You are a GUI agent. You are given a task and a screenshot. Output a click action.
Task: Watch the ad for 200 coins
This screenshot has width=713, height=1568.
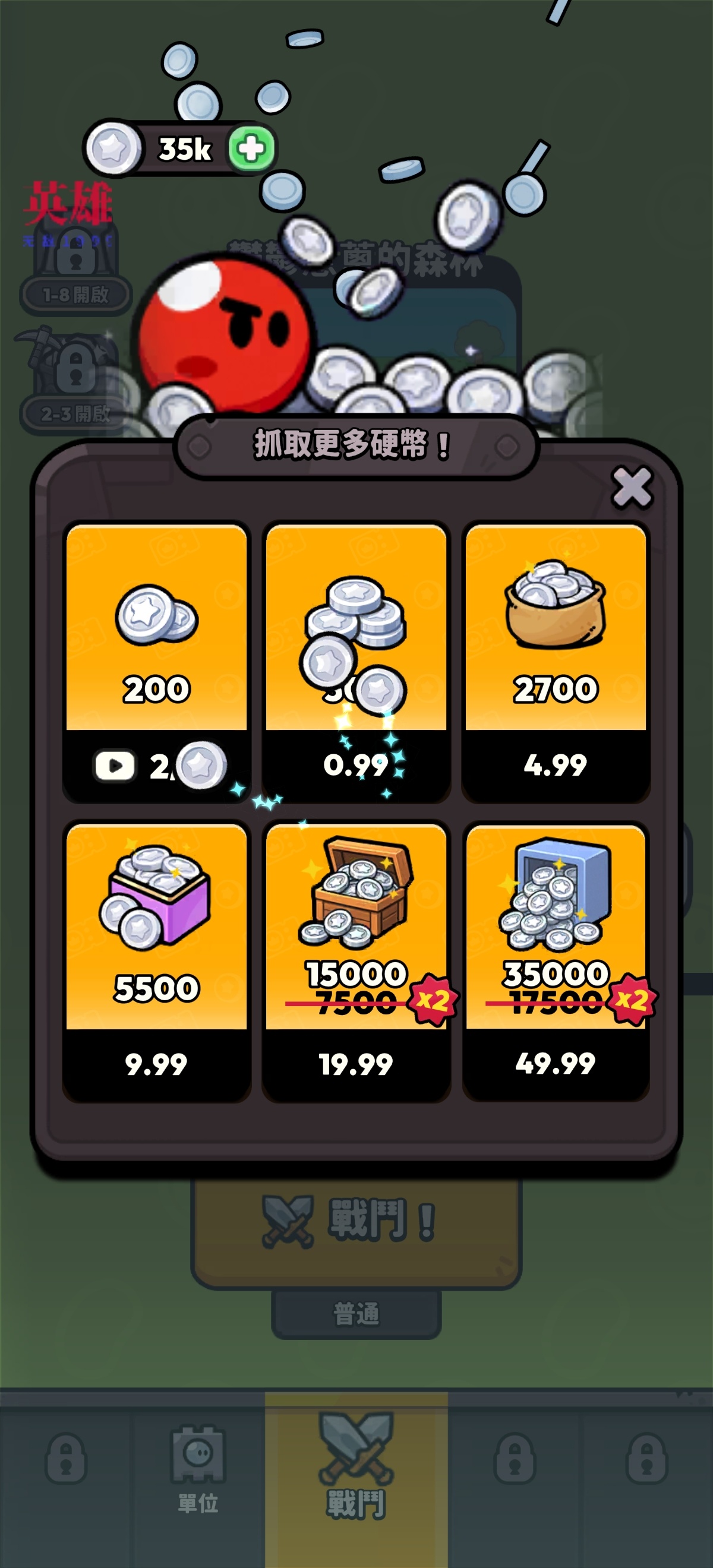tap(156, 764)
